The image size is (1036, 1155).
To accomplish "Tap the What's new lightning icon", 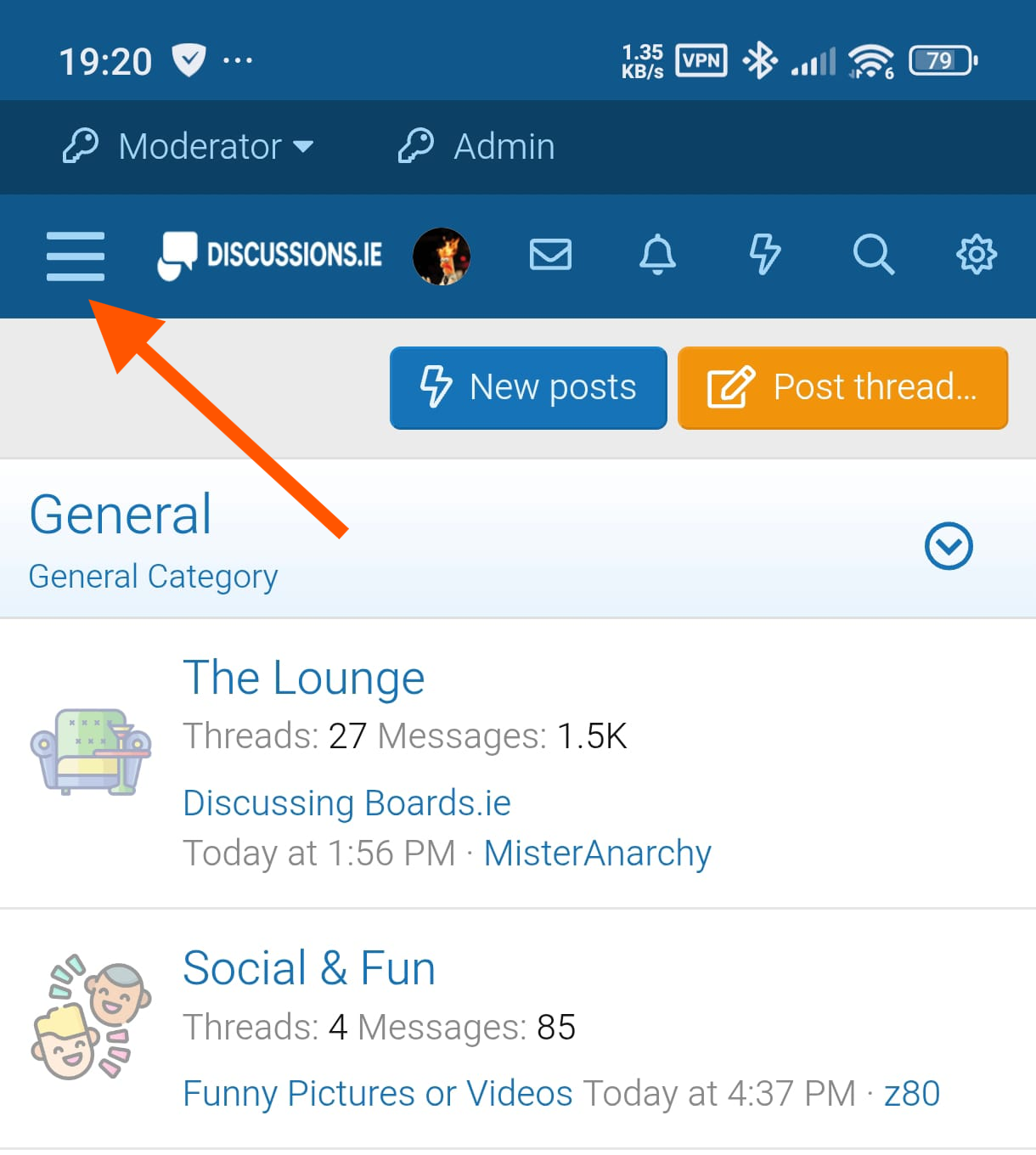I will (x=764, y=254).
